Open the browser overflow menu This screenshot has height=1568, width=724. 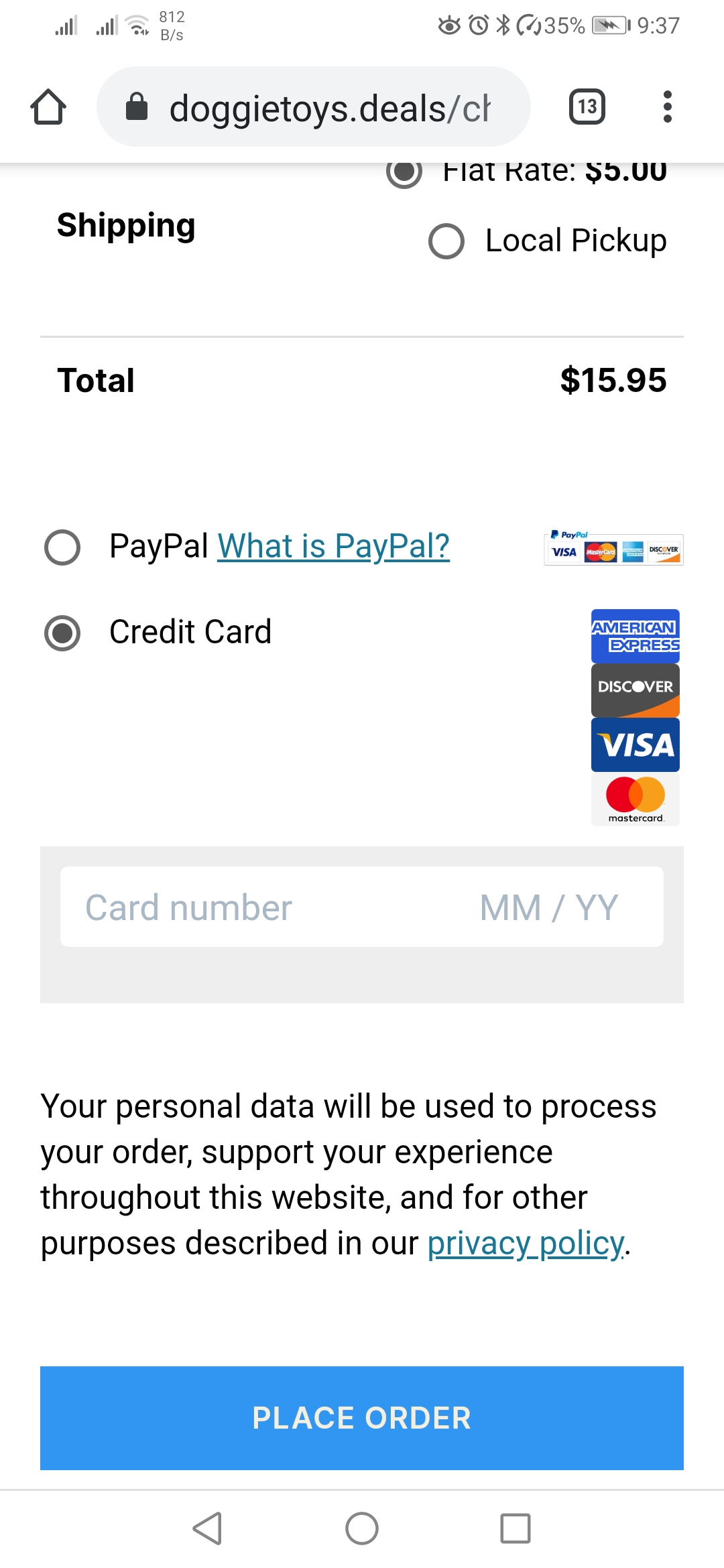pos(667,107)
